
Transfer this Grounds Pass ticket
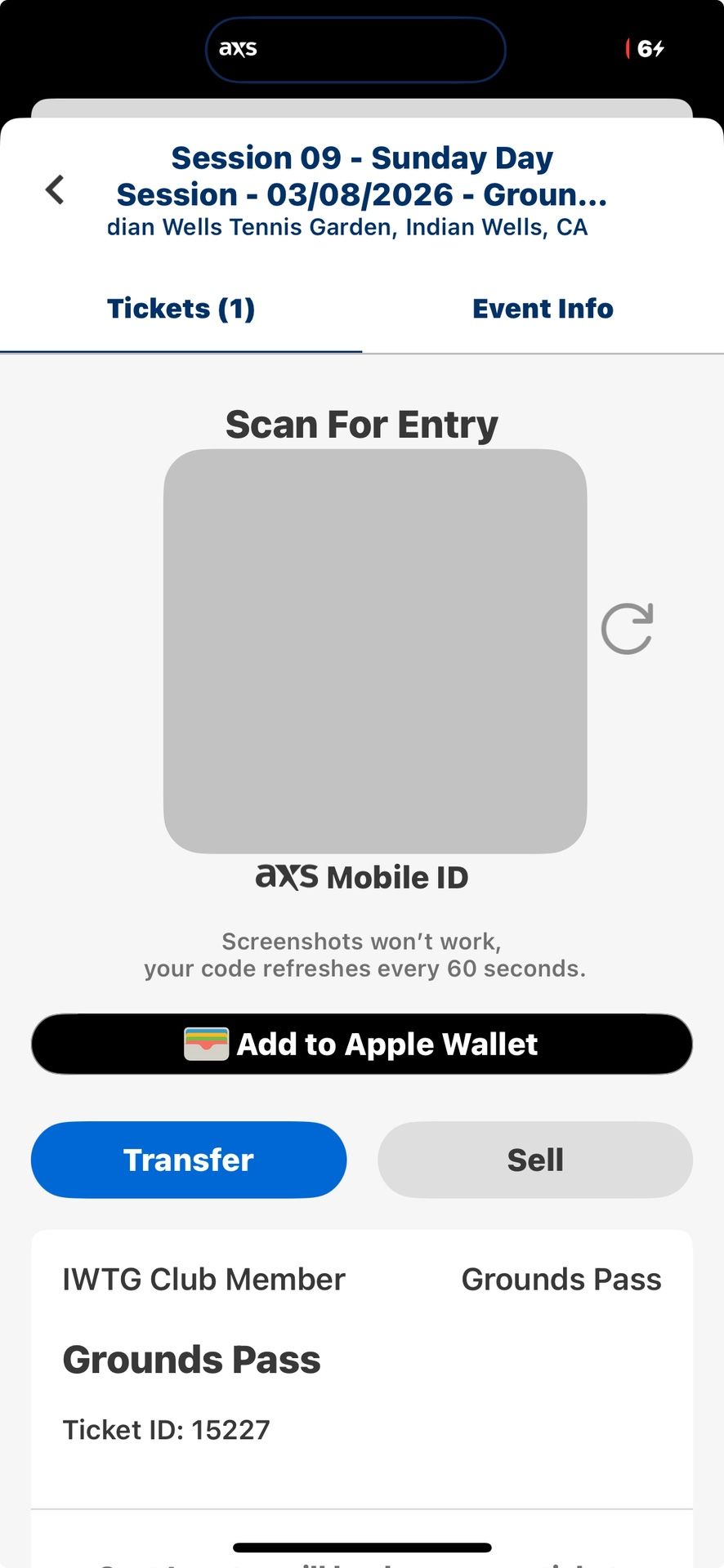[x=189, y=1160]
